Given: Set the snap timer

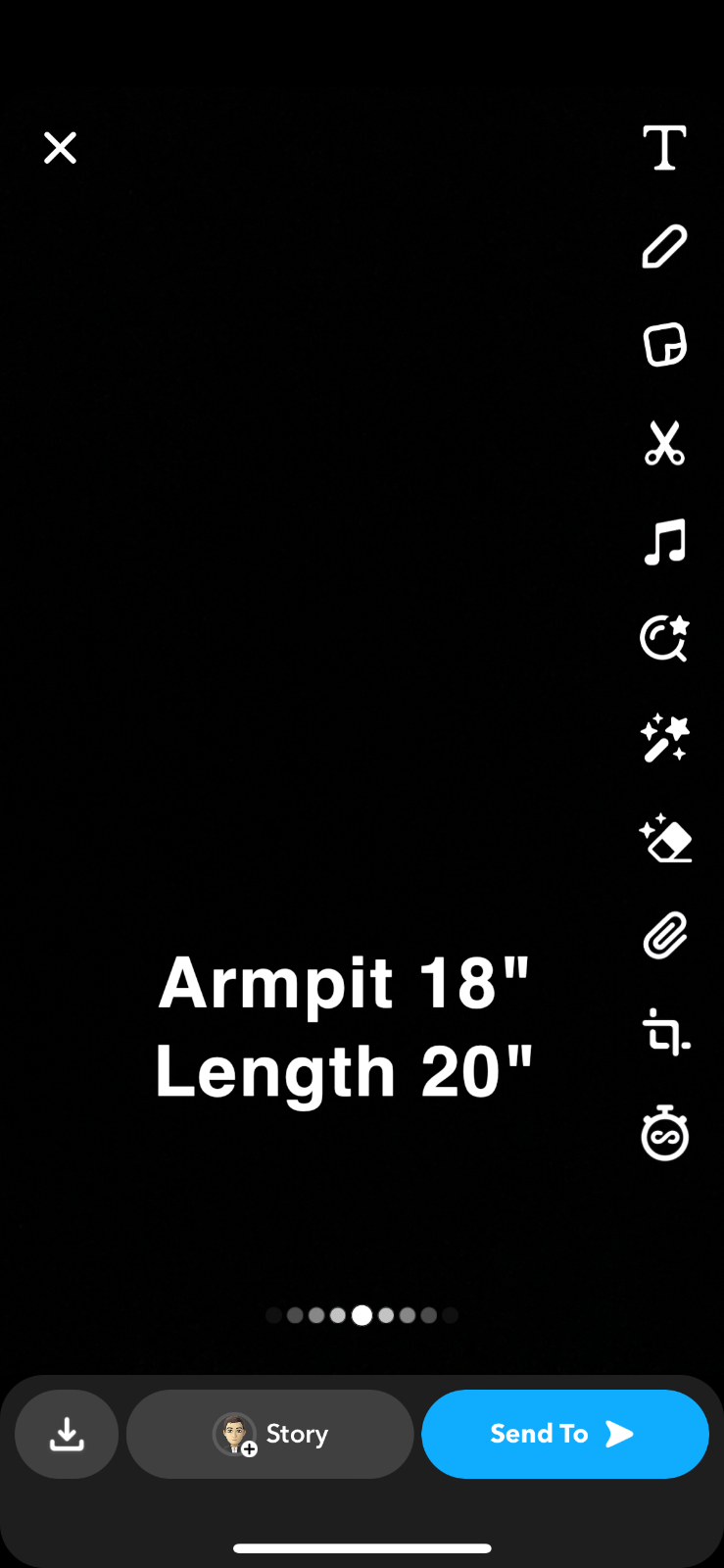Looking at the screenshot, I should click(x=664, y=1134).
